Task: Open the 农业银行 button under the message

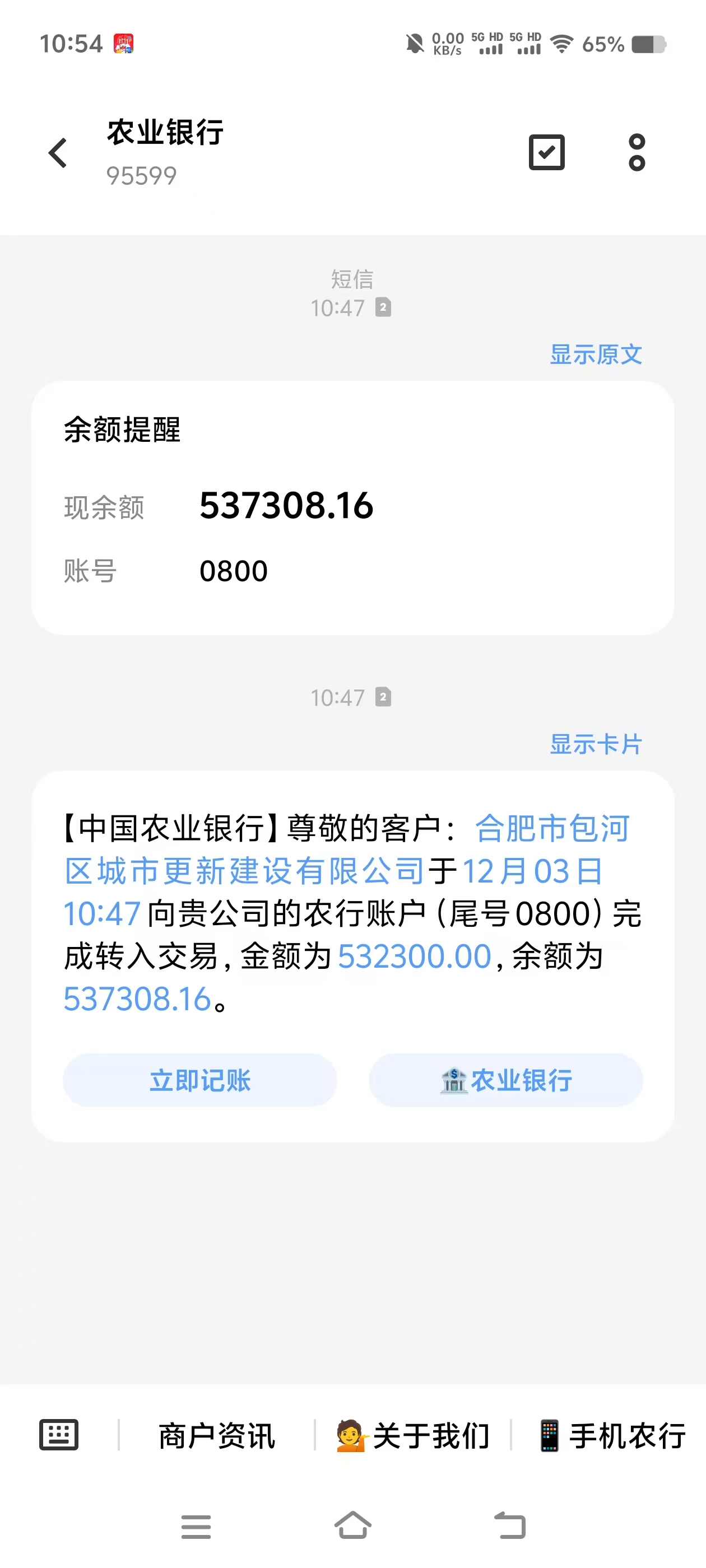Action: pos(505,1080)
